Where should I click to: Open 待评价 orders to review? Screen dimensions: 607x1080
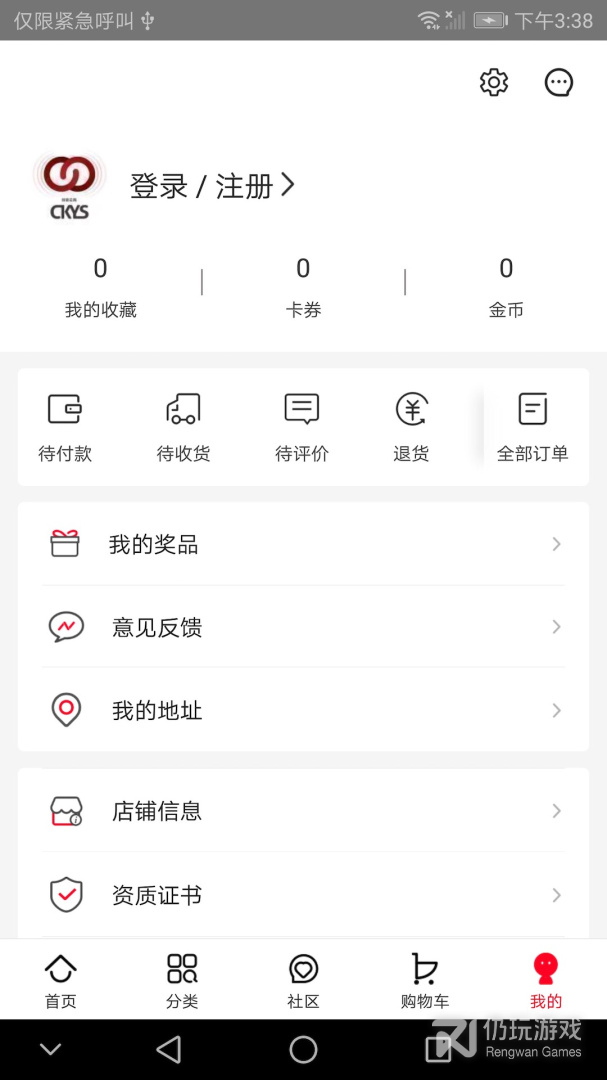[x=302, y=427]
